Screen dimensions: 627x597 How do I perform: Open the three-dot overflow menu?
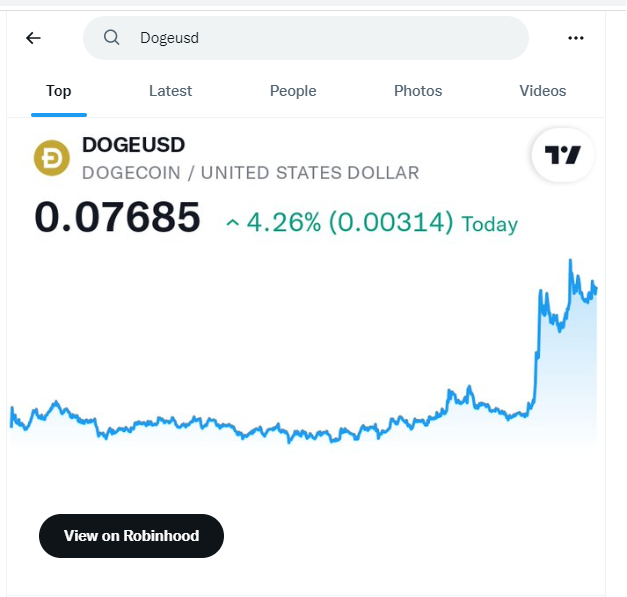(x=575, y=38)
